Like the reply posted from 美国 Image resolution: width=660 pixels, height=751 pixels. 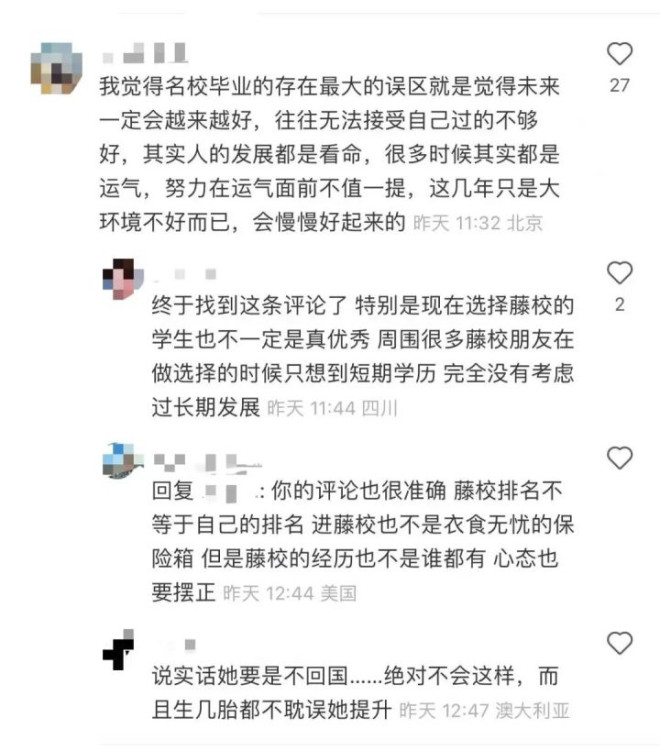(620, 458)
